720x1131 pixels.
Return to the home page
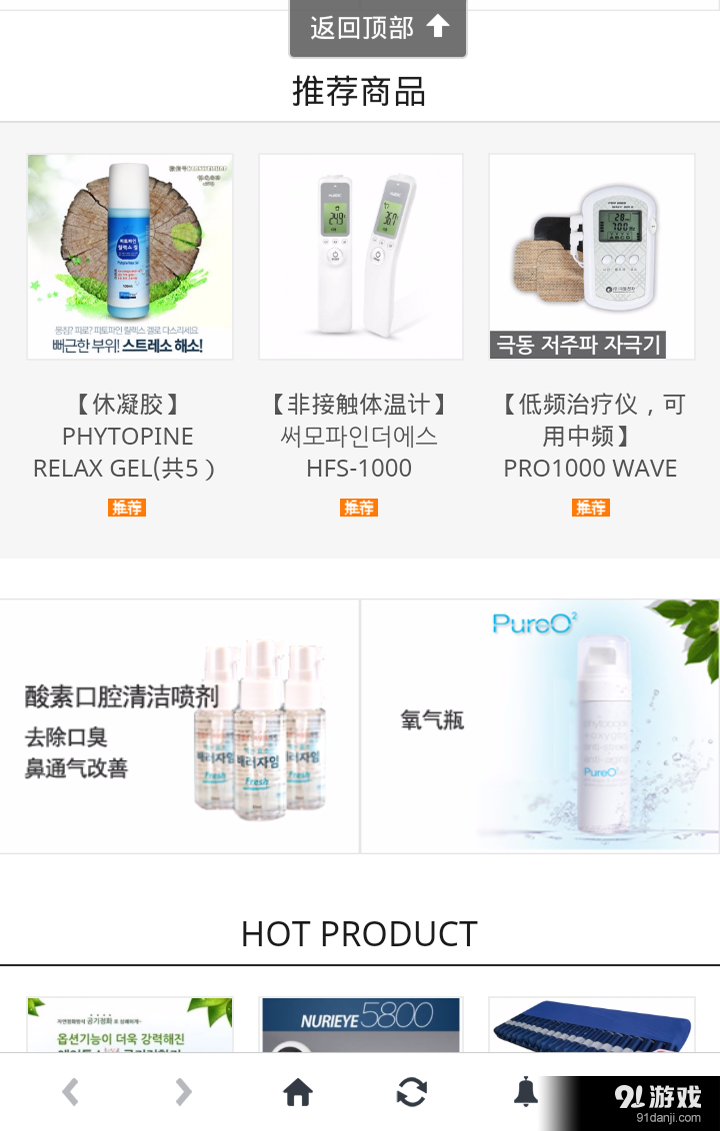pyautogui.click(x=298, y=1092)
